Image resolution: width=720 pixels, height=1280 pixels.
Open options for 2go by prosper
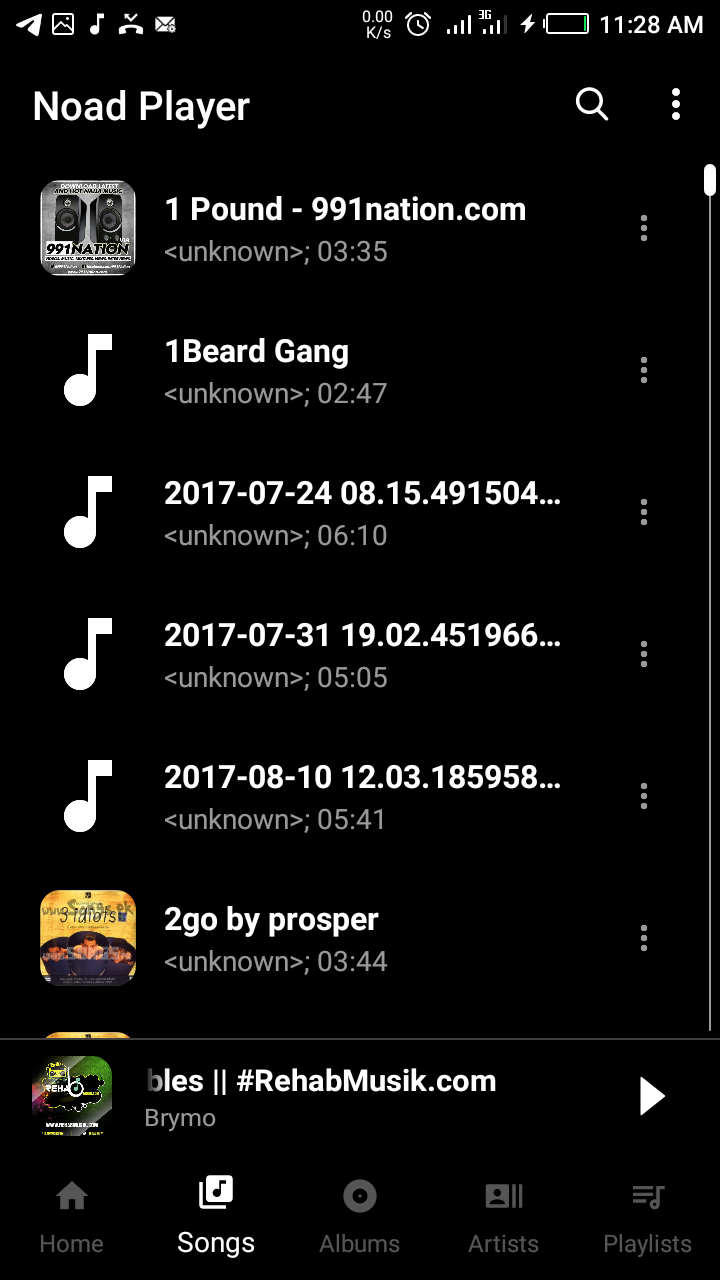(x=644, y=939)
